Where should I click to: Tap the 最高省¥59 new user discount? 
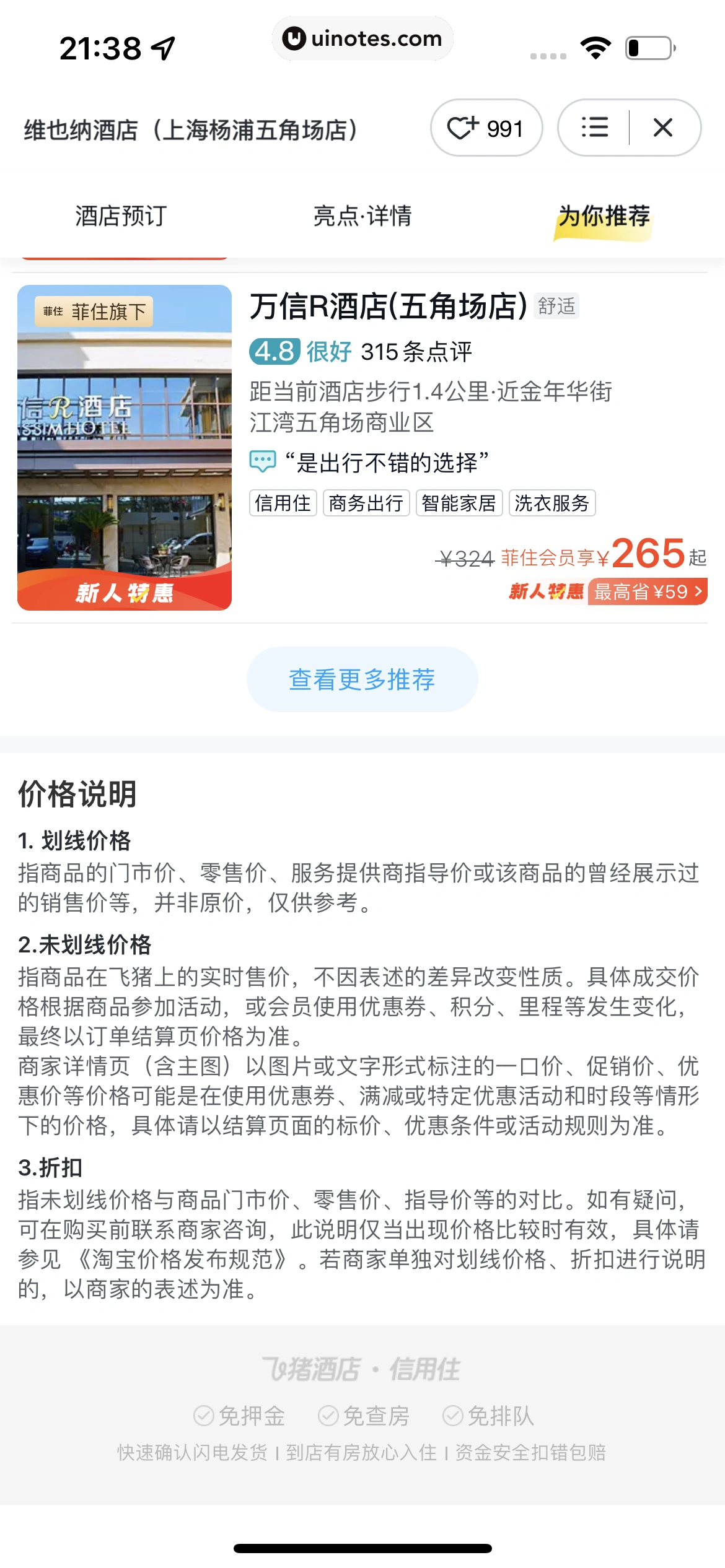[647, 591]
